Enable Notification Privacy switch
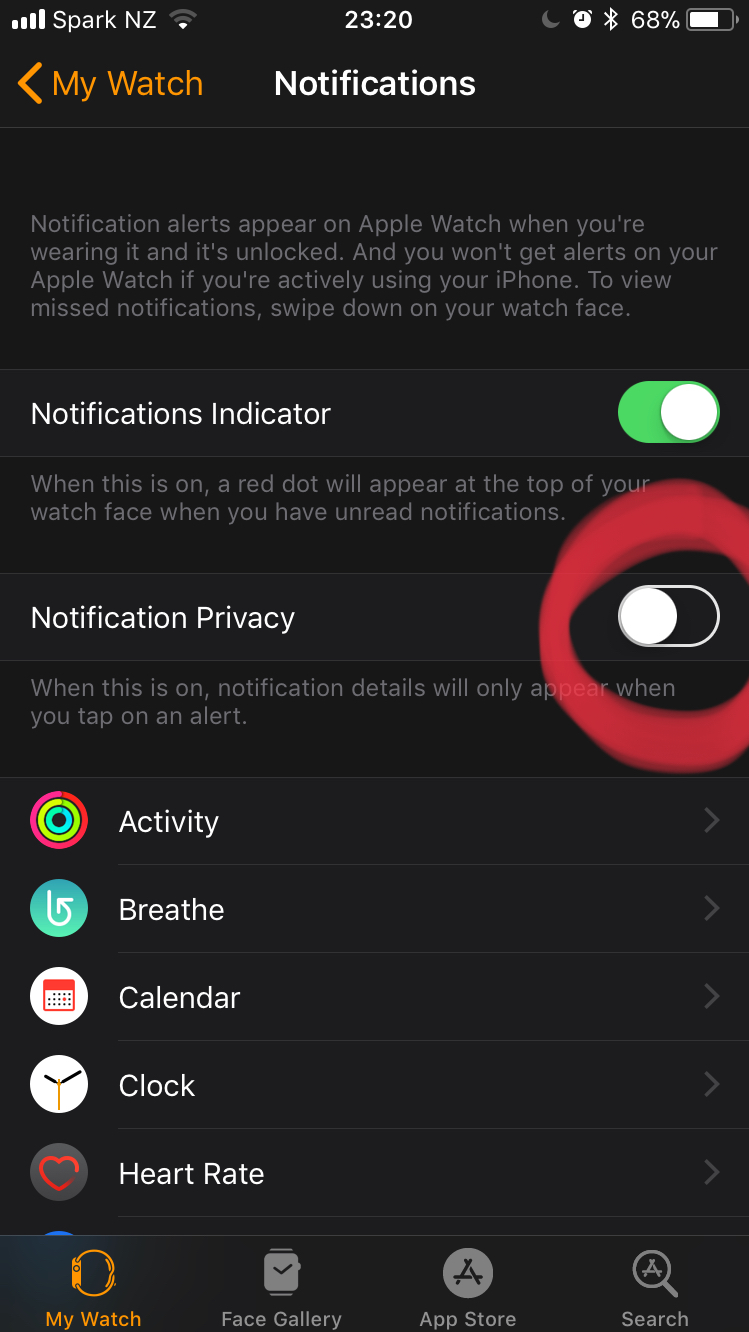The height and width of the screenshot is (1332, 749). click(668, 616)
